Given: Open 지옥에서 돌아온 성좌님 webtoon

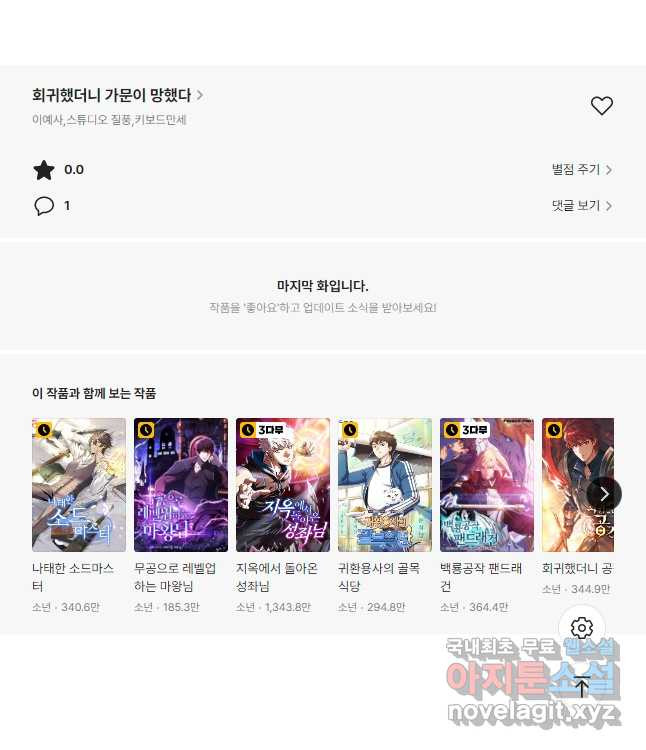Looking at the screenshot, I should click(x=283, y=485).
